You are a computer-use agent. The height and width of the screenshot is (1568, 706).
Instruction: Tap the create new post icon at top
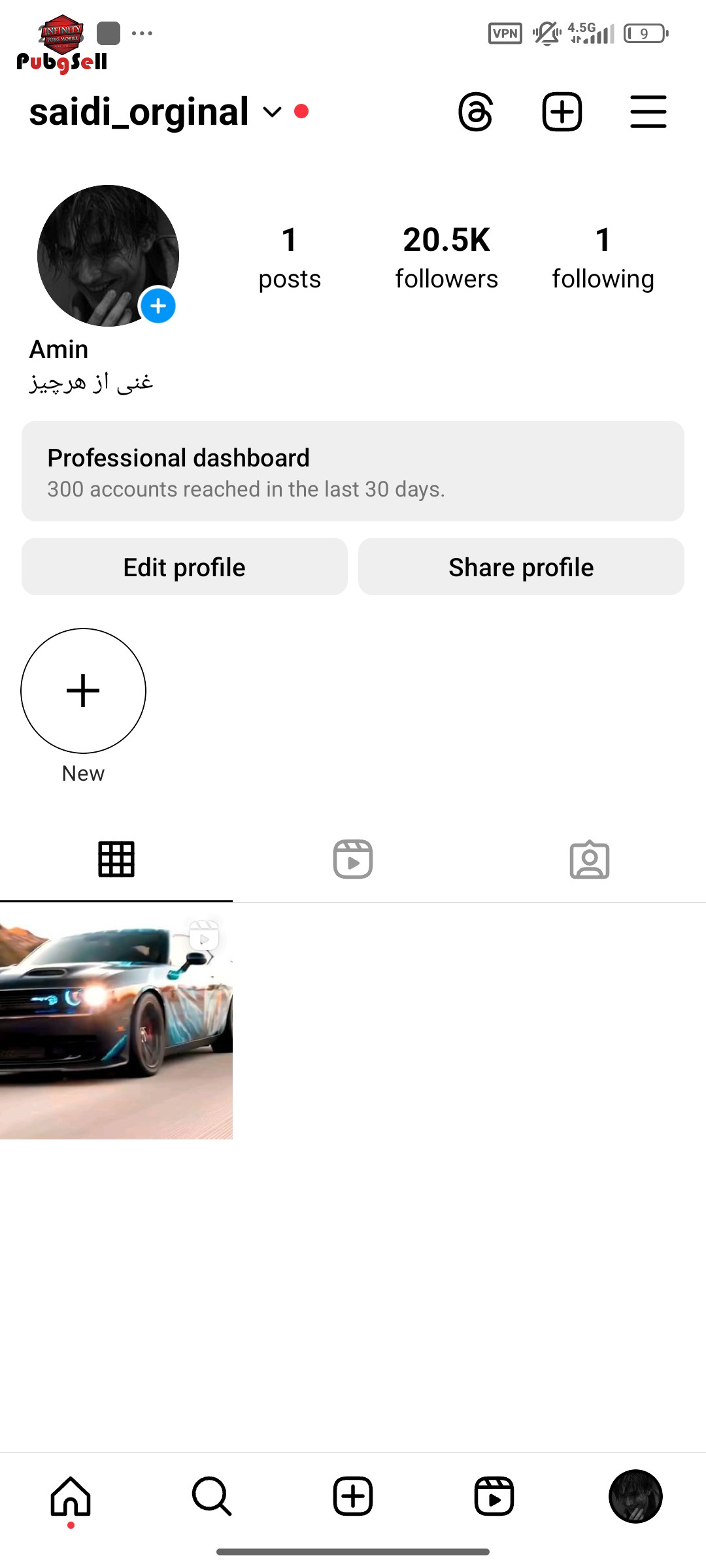point(562,112)
